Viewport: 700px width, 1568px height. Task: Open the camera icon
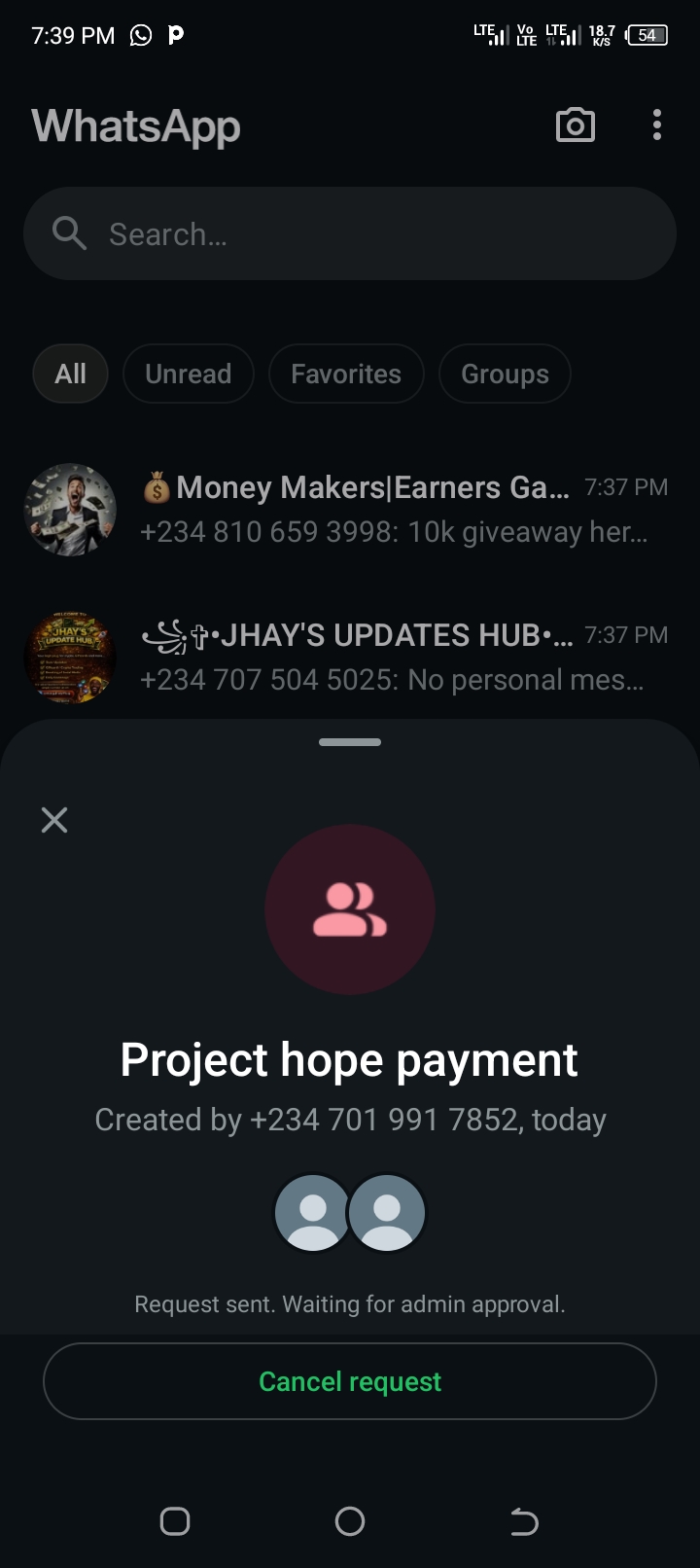(575, 125)
